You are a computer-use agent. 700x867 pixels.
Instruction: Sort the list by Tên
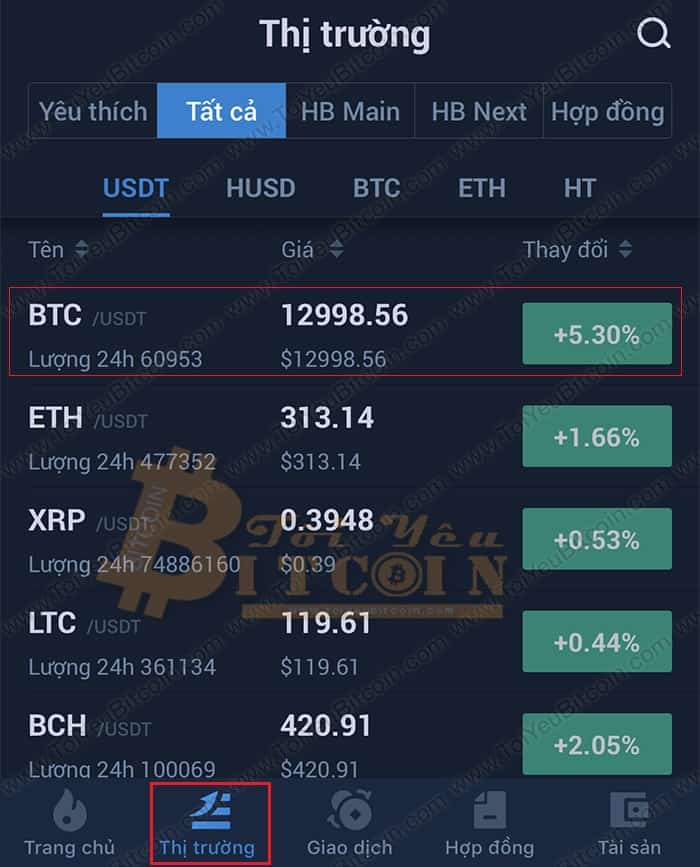58,250
